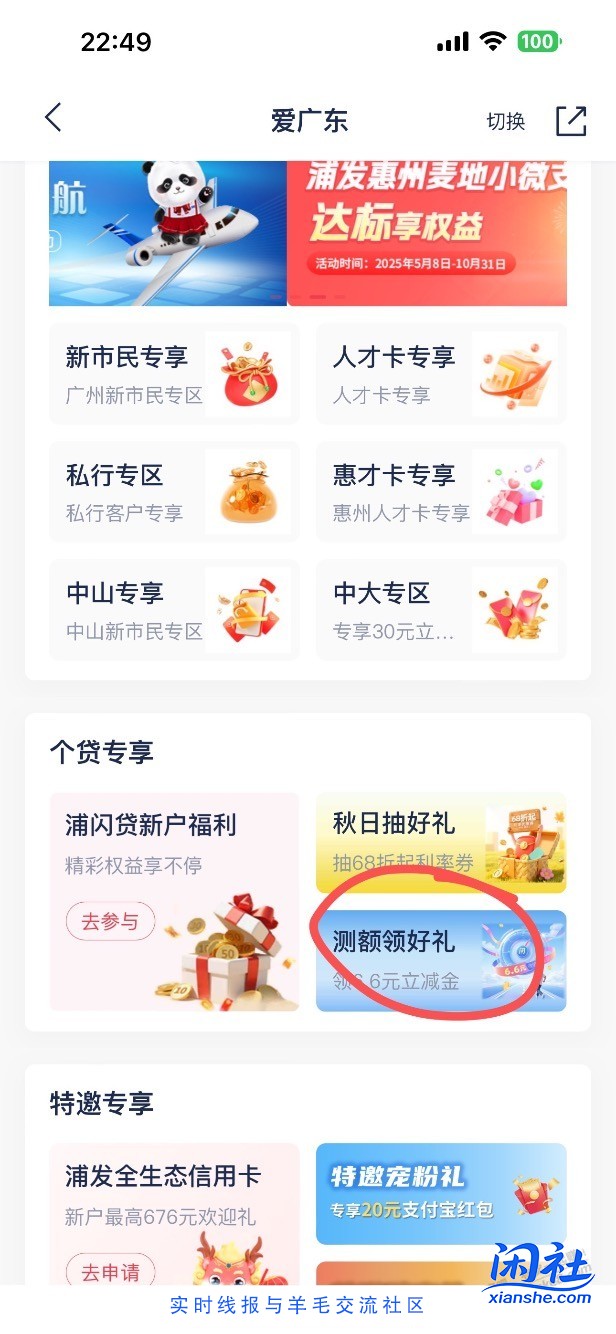Open the 特邀宠粉礼 Alipay red packet card
The width and height of the screenshot is (616, 1334).
pyautogui.click(x=441, y=1194)
